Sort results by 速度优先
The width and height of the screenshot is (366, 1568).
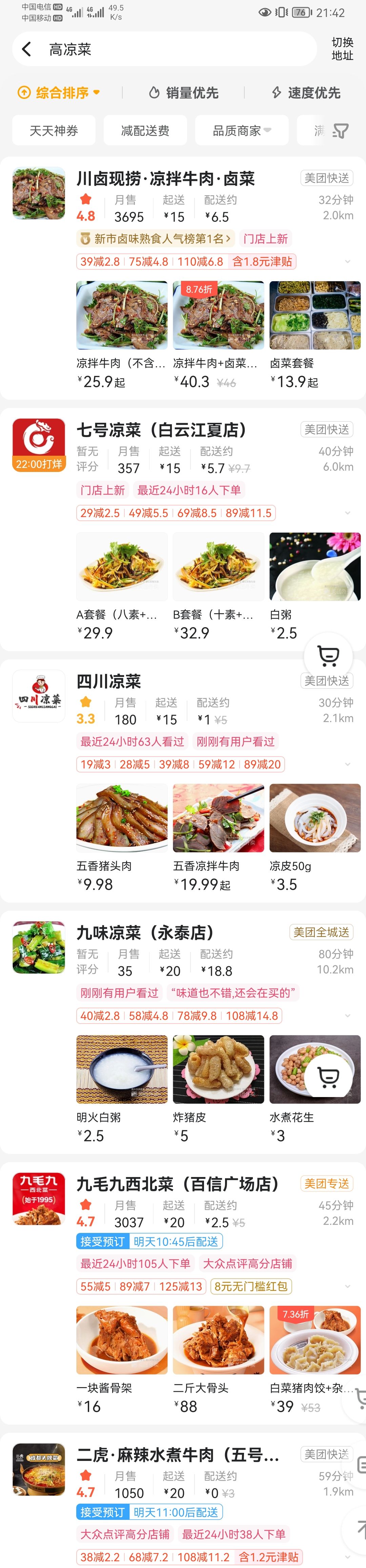click(306, 92)
